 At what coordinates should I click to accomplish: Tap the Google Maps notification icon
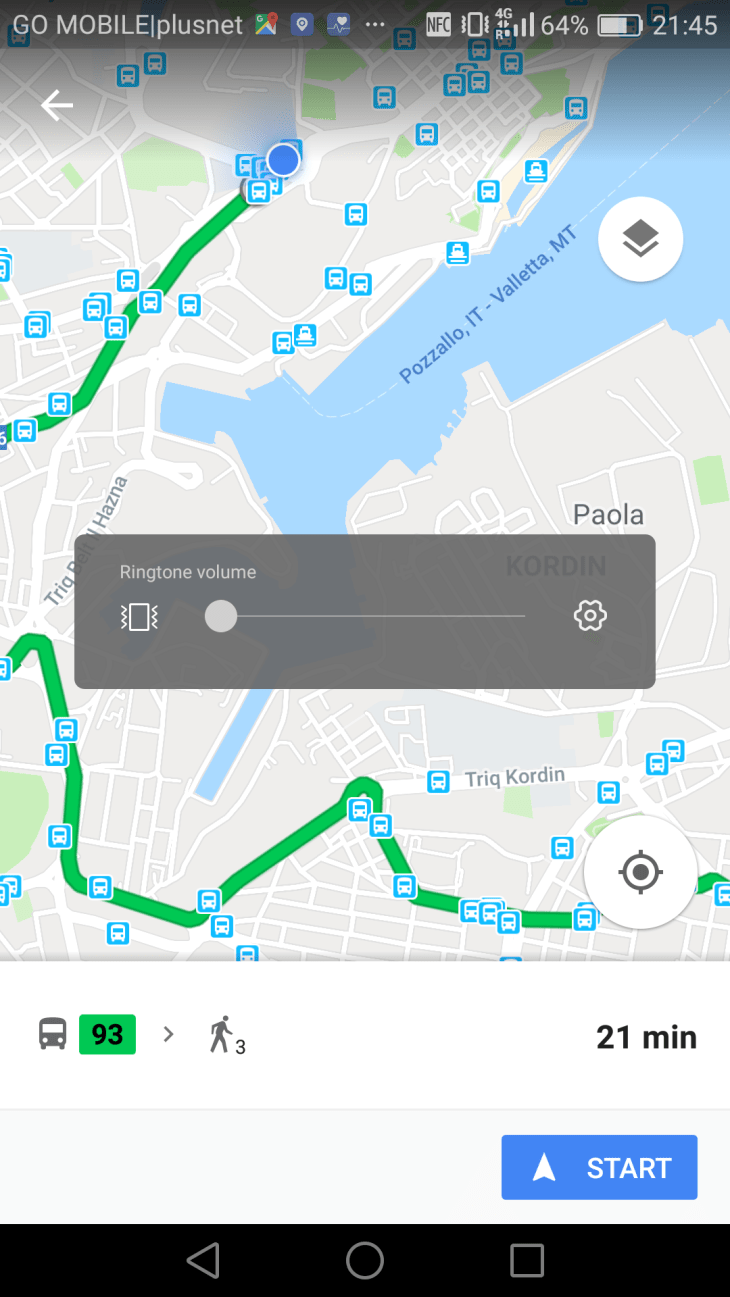(x=266, y=20)
